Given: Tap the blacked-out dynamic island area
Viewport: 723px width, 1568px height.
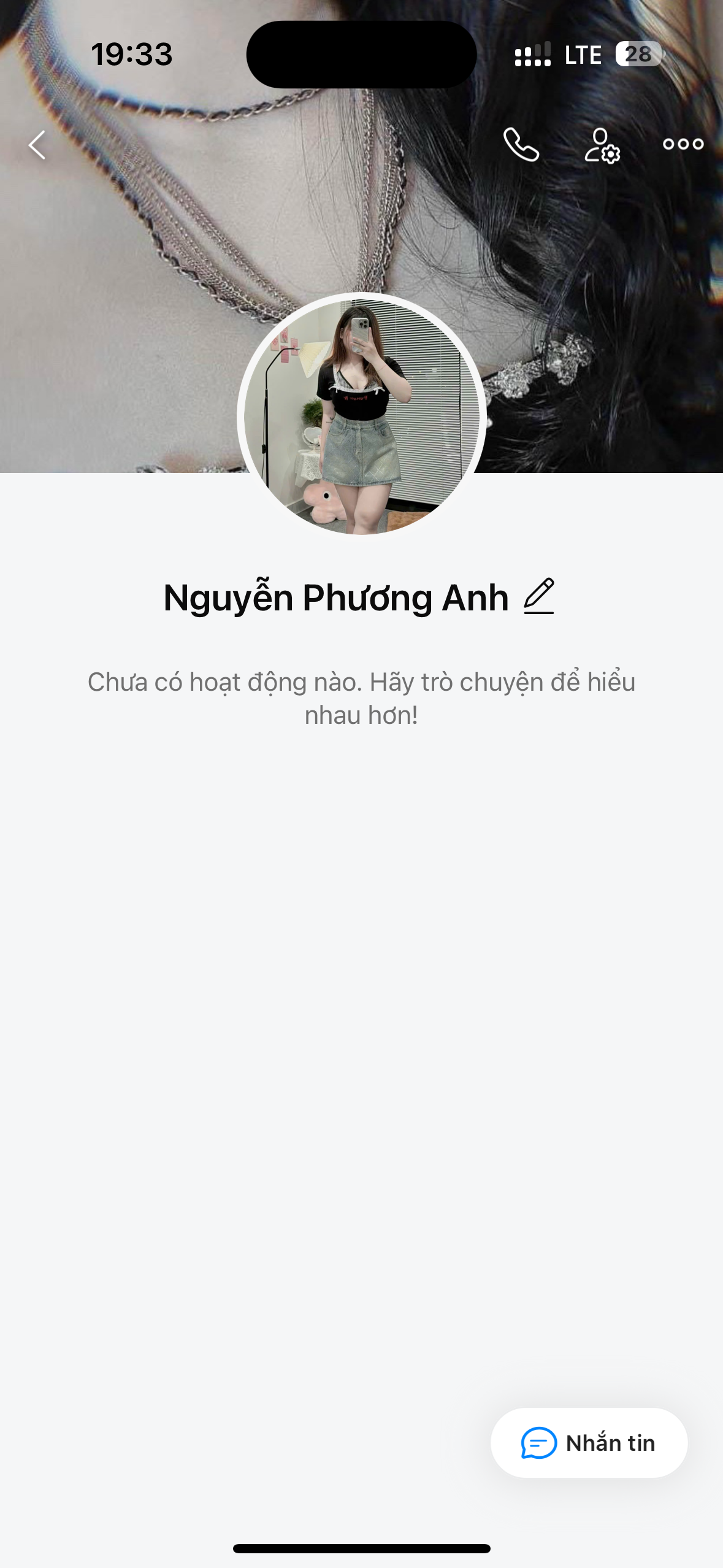Looking at the screenshot, I should (x=361, y=54).
